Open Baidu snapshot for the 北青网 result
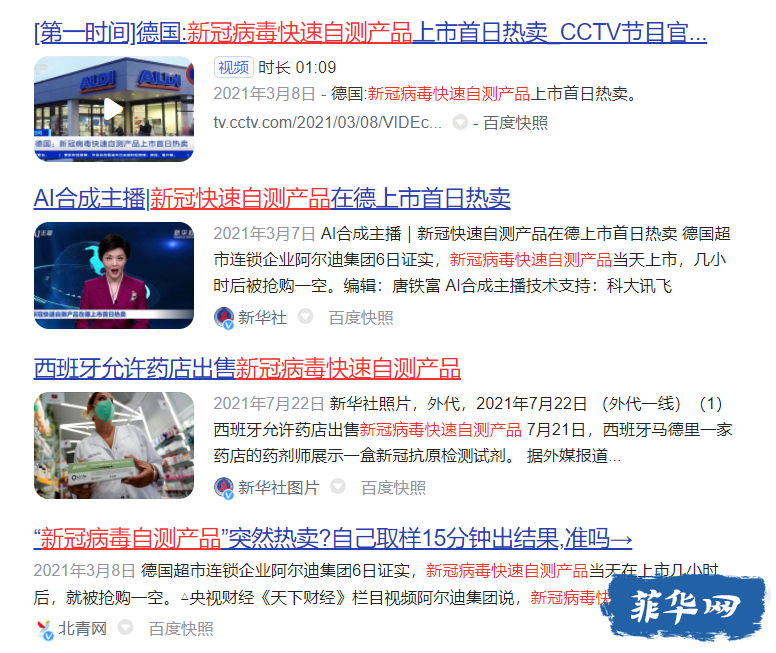 point(180,629)
